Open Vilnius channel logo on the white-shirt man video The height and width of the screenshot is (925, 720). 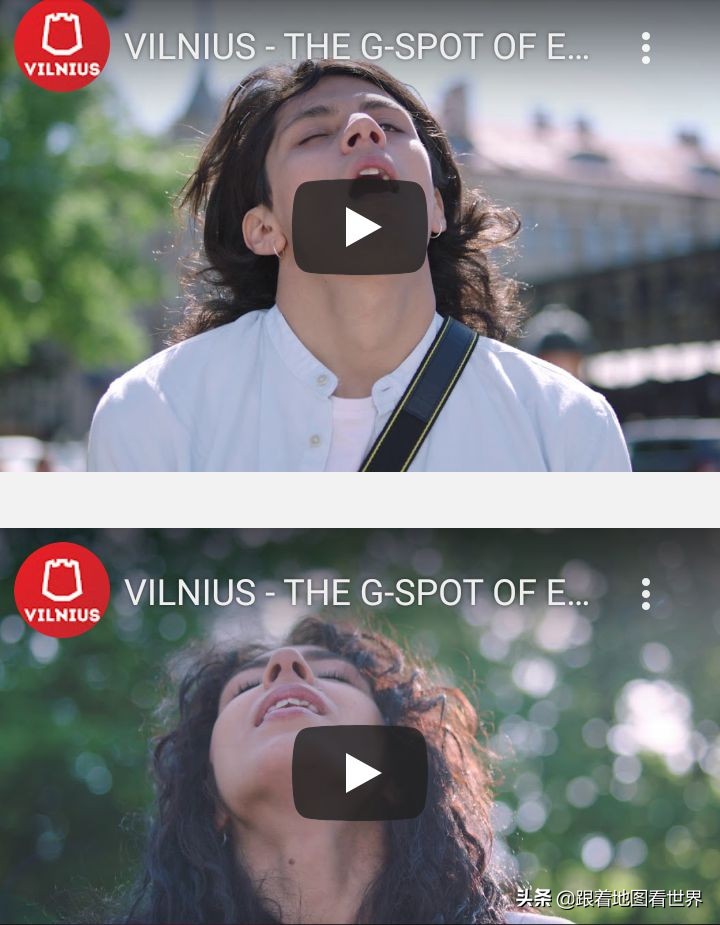[x=62, y=47]
